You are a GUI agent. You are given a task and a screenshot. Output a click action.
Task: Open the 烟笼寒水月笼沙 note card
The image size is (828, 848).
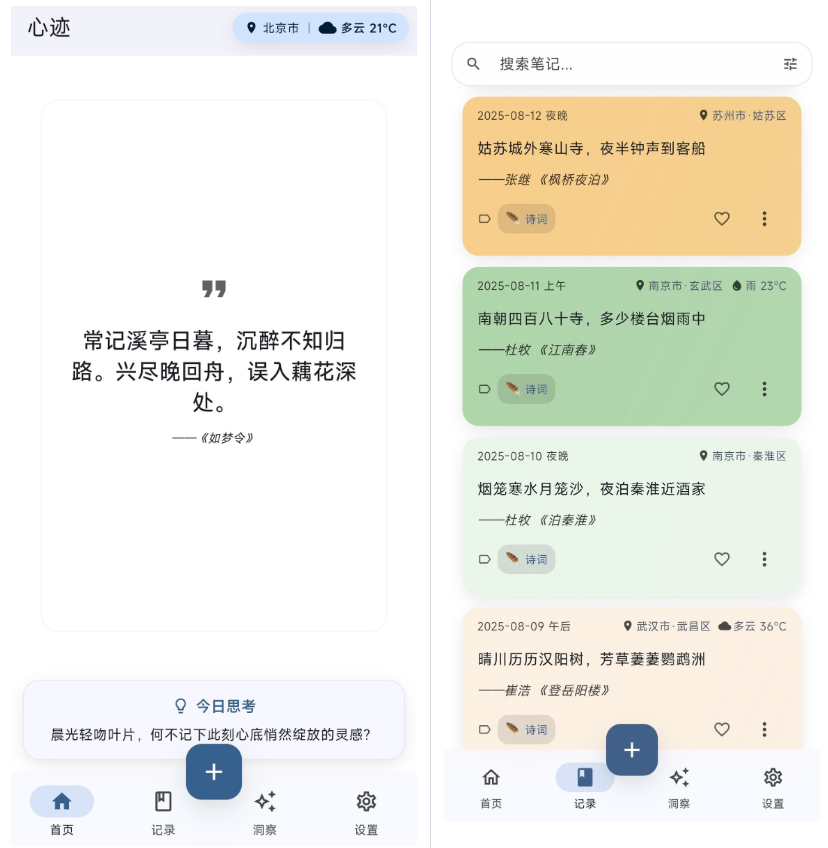(631, 516)
